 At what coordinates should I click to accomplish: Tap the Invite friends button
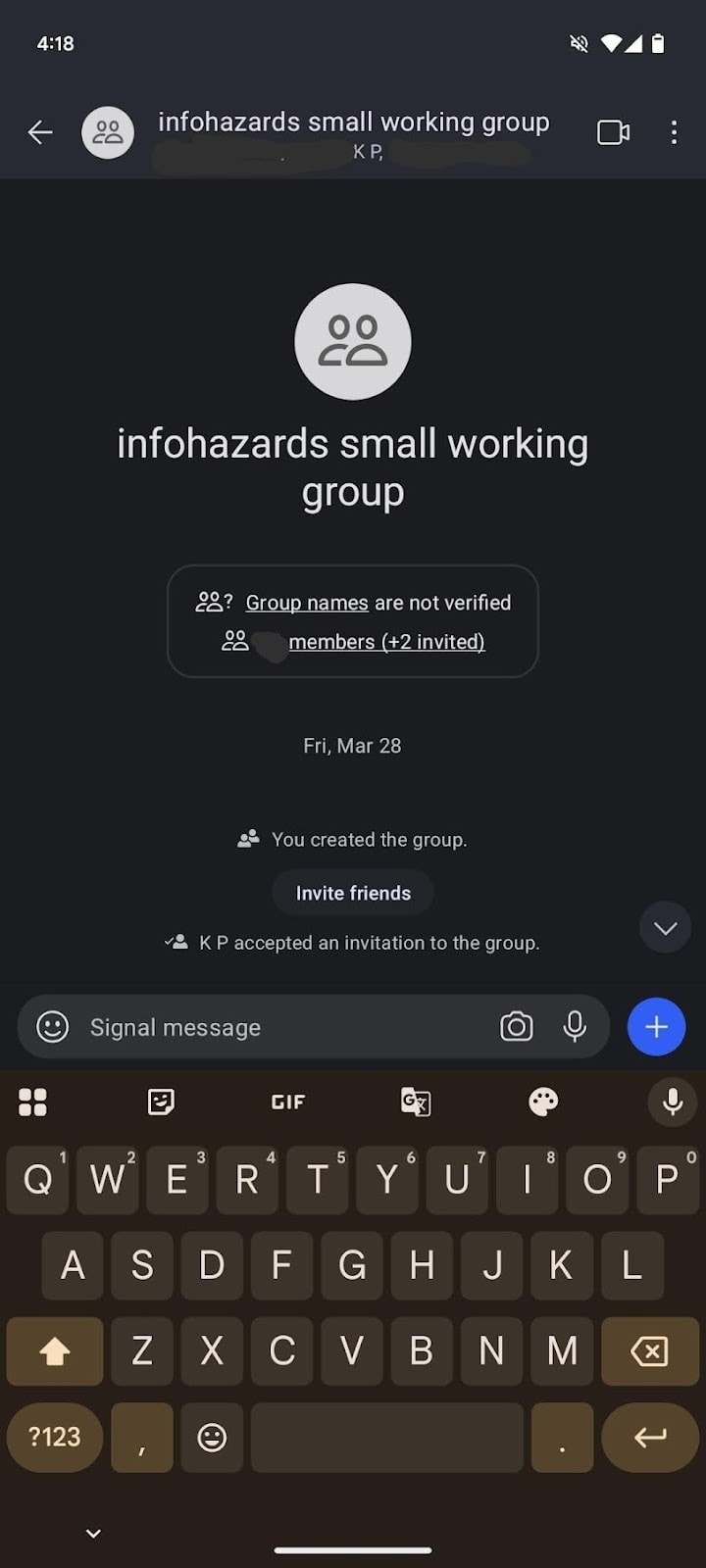353,893
